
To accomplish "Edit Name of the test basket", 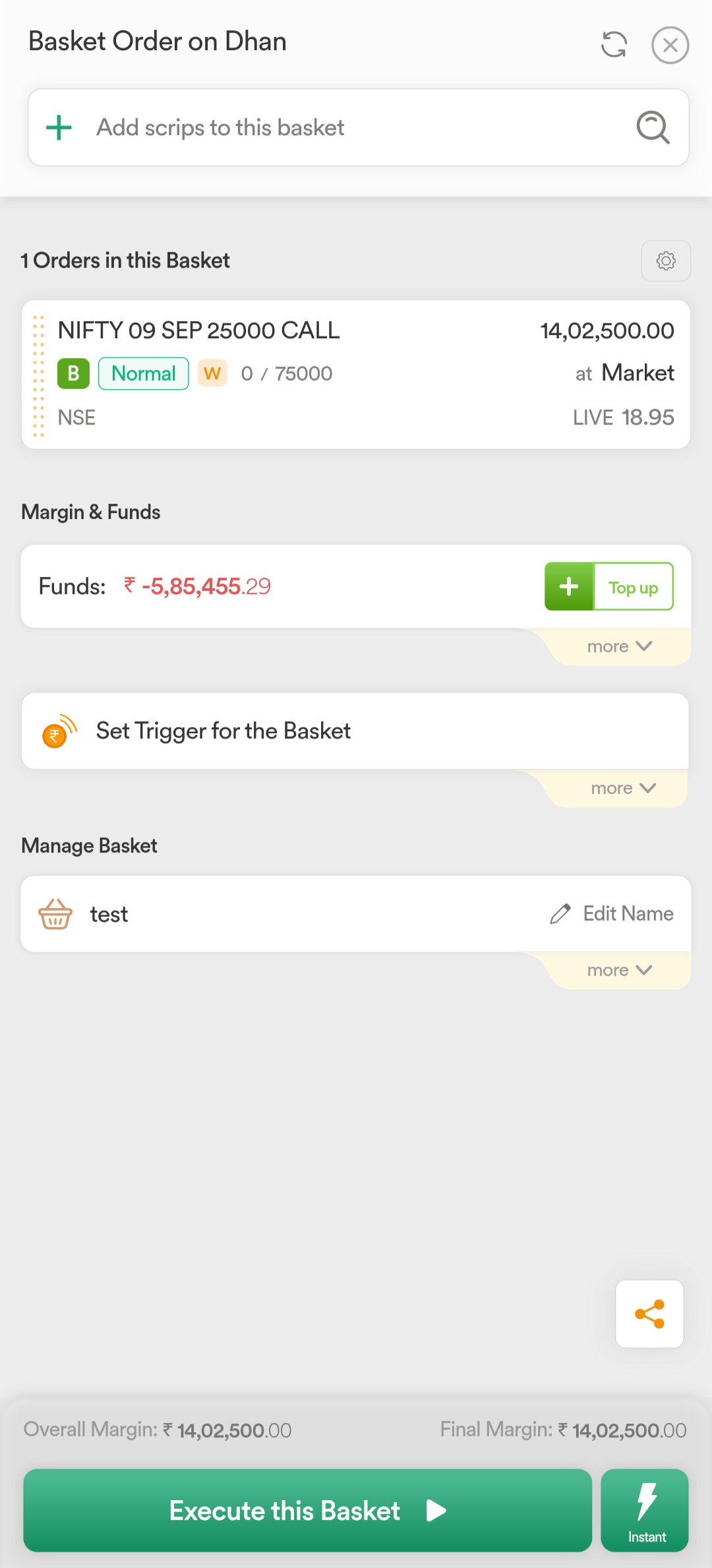I will 612,914.
